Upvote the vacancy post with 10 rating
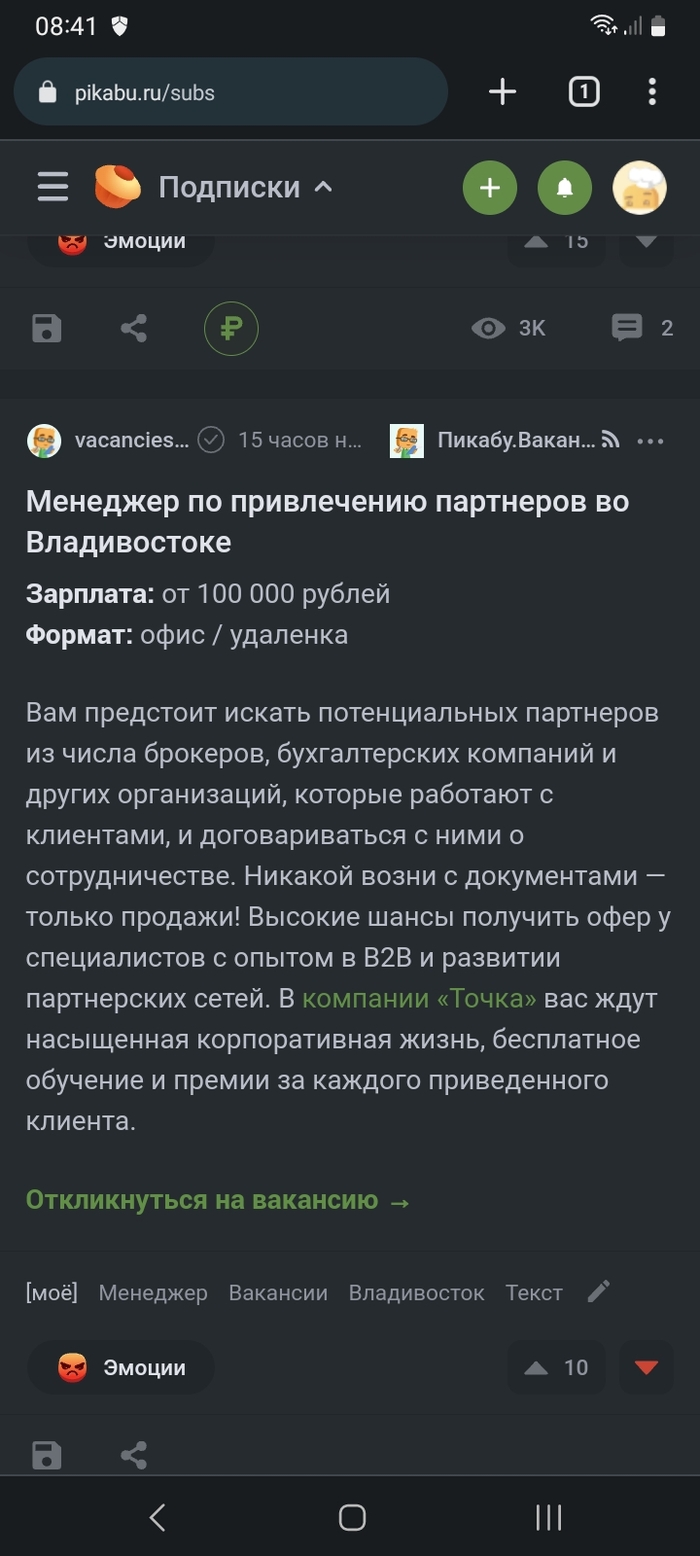The image size is (700, 1556). click(556, 1367)
